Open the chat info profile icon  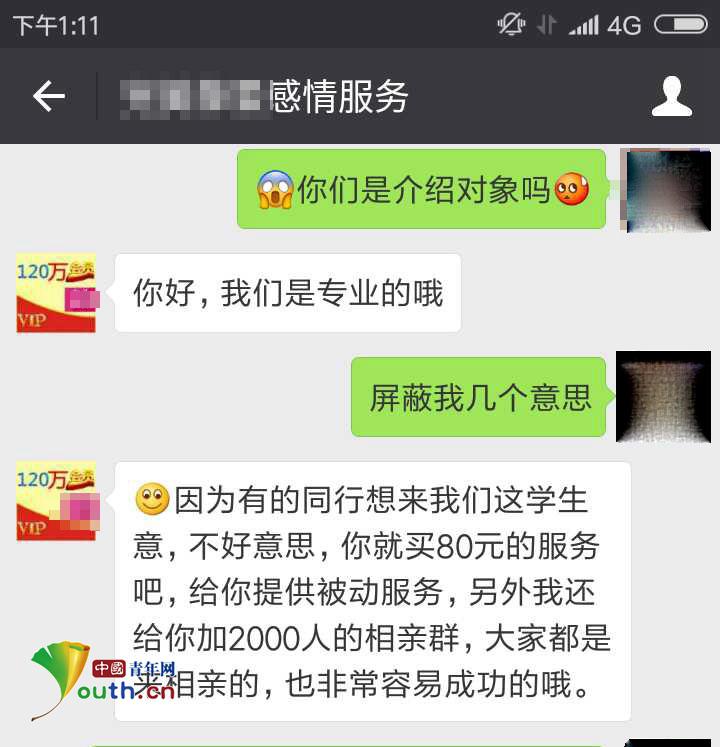(671, 96)
